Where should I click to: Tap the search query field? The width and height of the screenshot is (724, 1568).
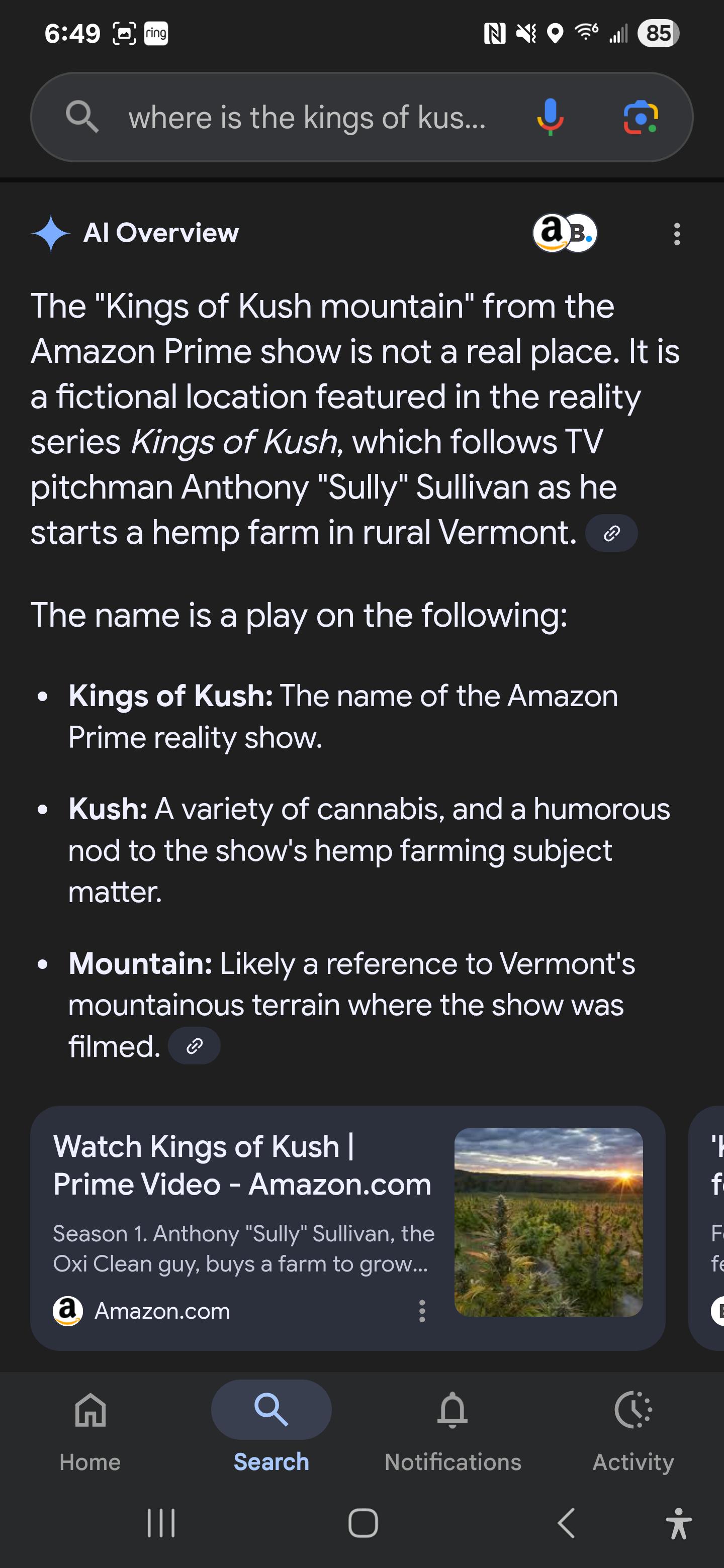[307, 117]
